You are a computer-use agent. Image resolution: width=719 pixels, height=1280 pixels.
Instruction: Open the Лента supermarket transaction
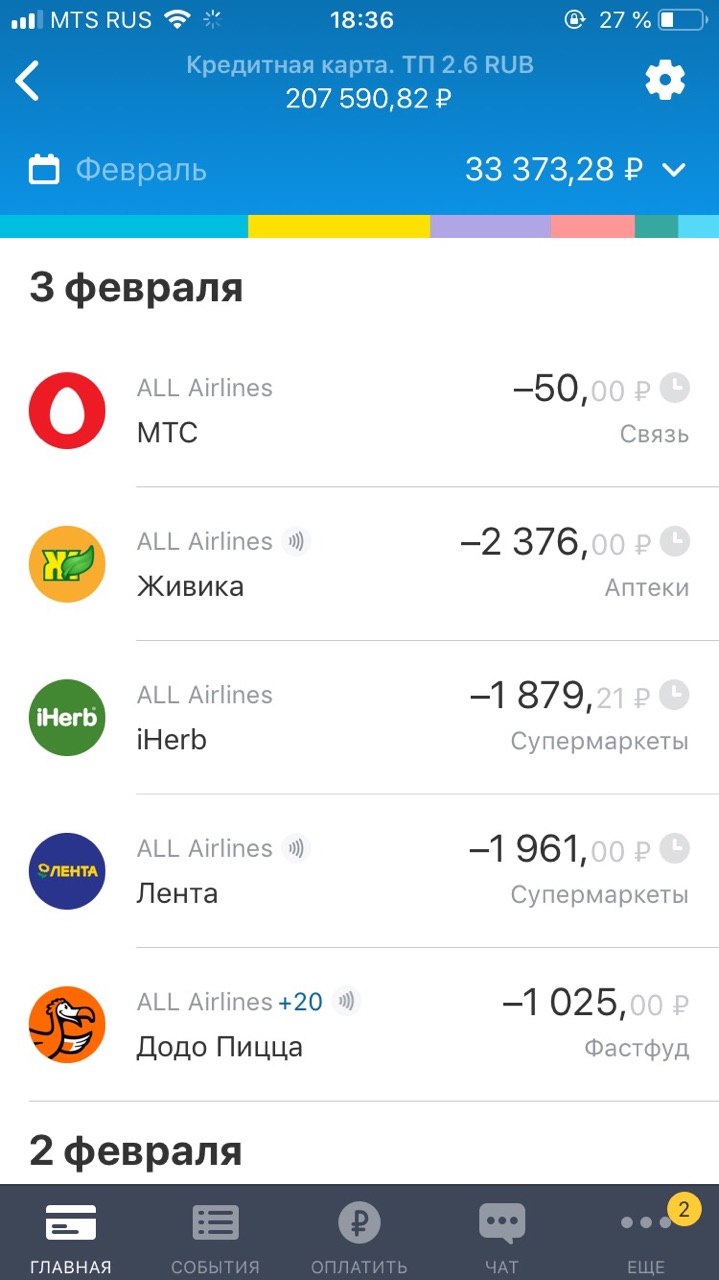point(359,871)
